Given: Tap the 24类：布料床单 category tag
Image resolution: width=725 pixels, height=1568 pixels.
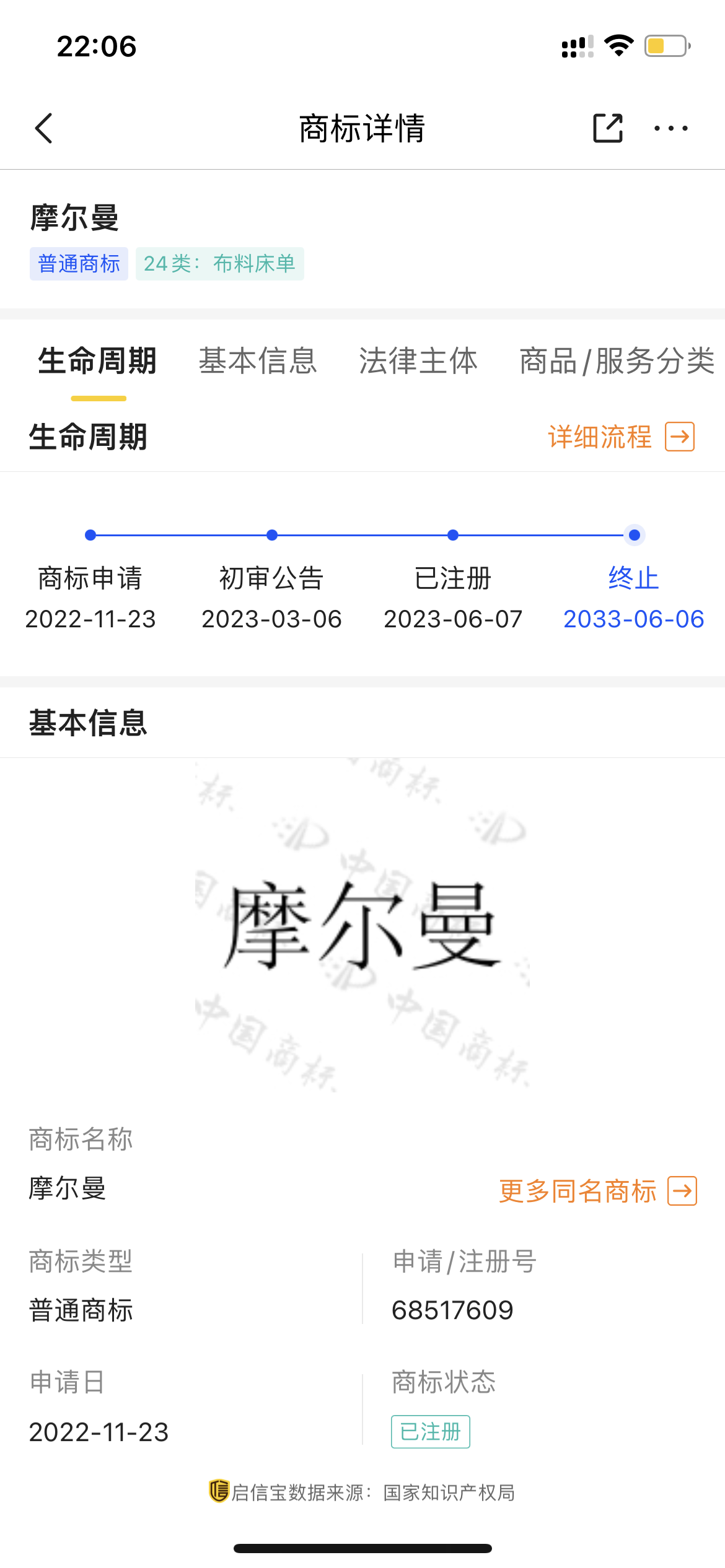Looking at the screenshot, I should 221,263.
